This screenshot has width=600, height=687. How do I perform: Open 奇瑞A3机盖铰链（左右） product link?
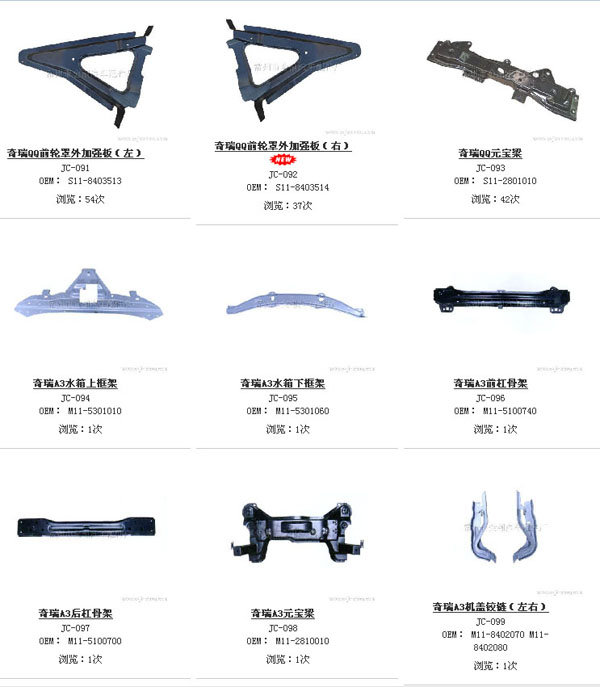[x=490, y=607]
